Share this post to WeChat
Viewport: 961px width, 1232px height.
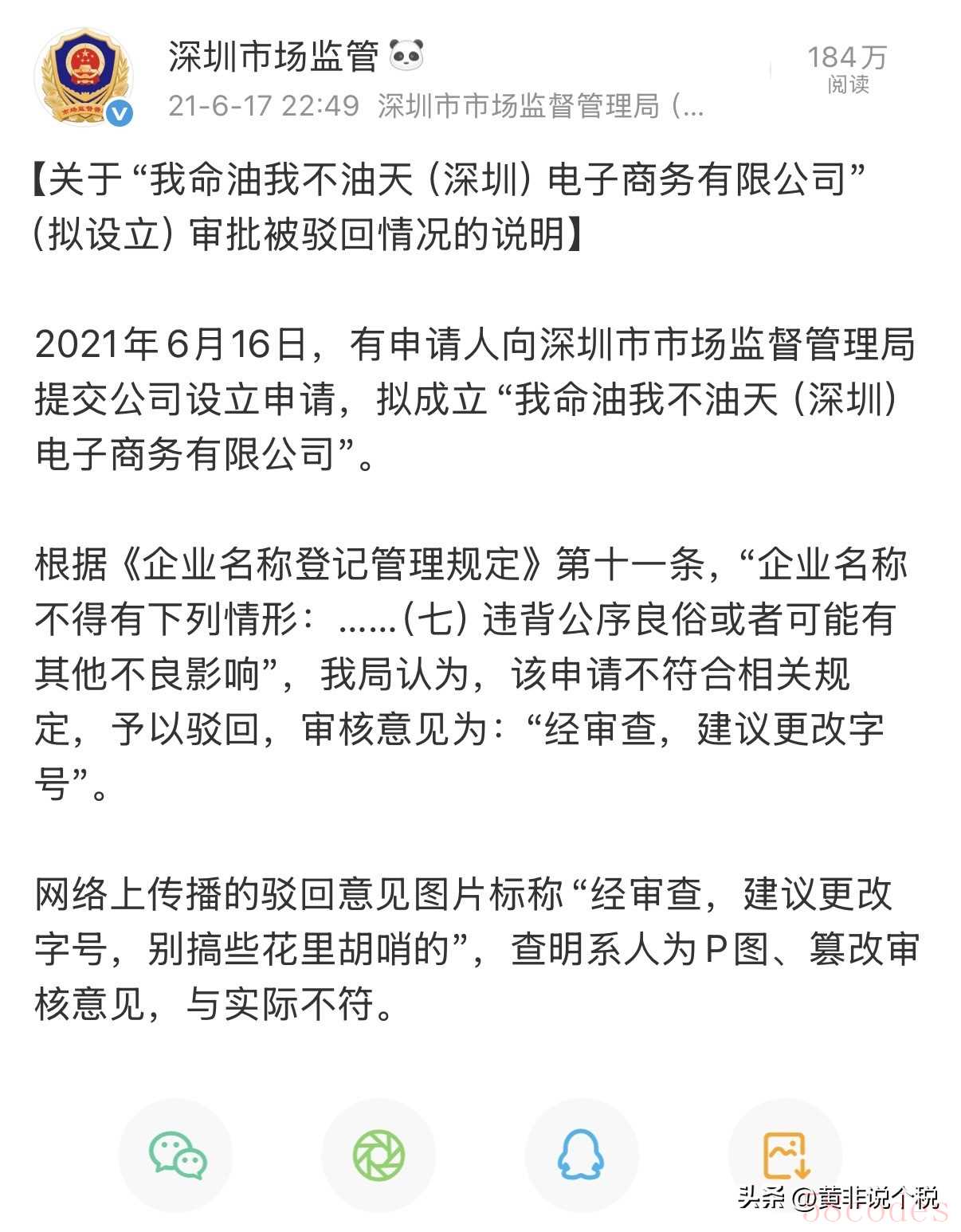pyautogui.click(x=177, y=1155)
